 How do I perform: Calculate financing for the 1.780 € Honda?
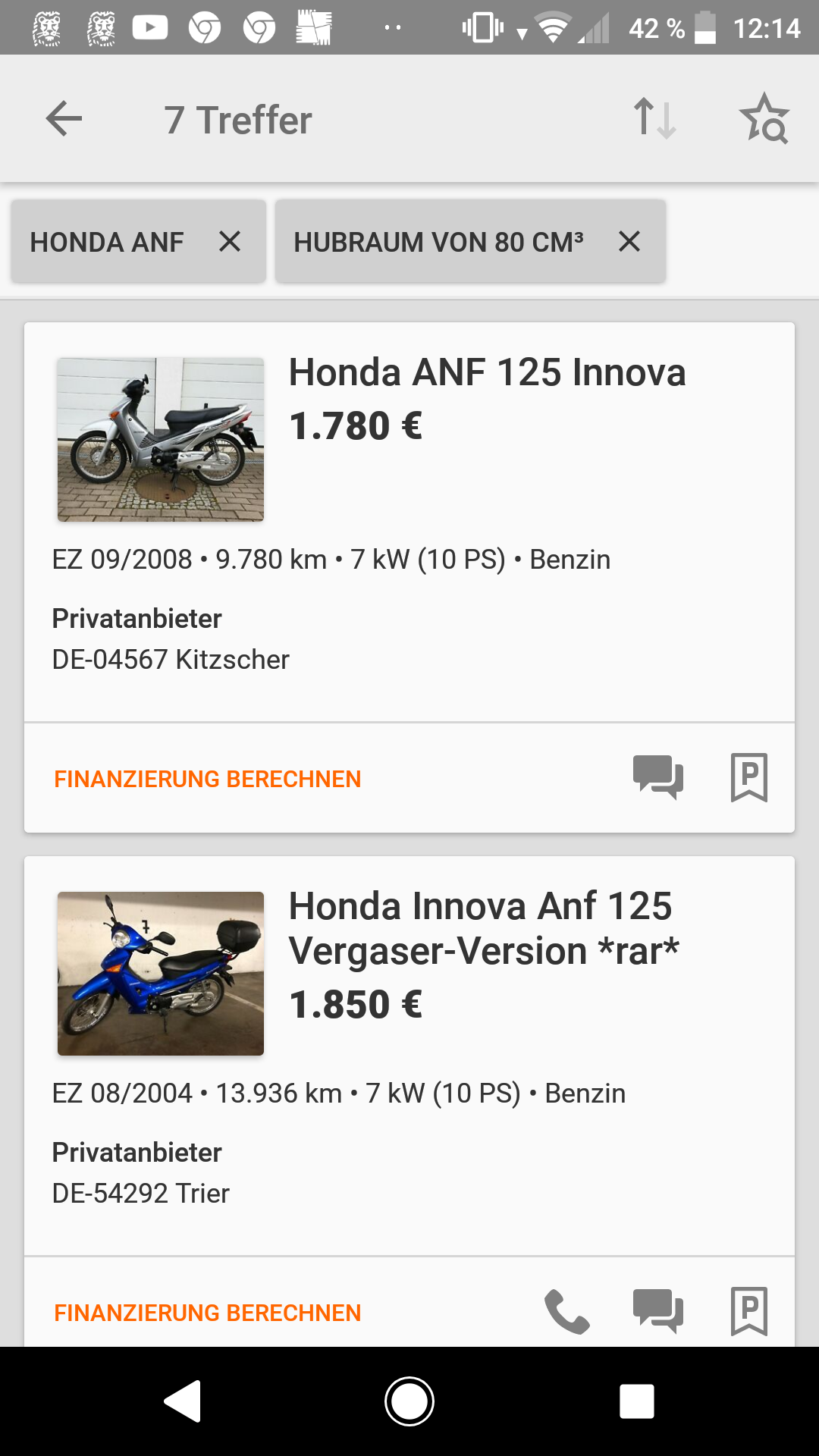click(x=207, y=779)
